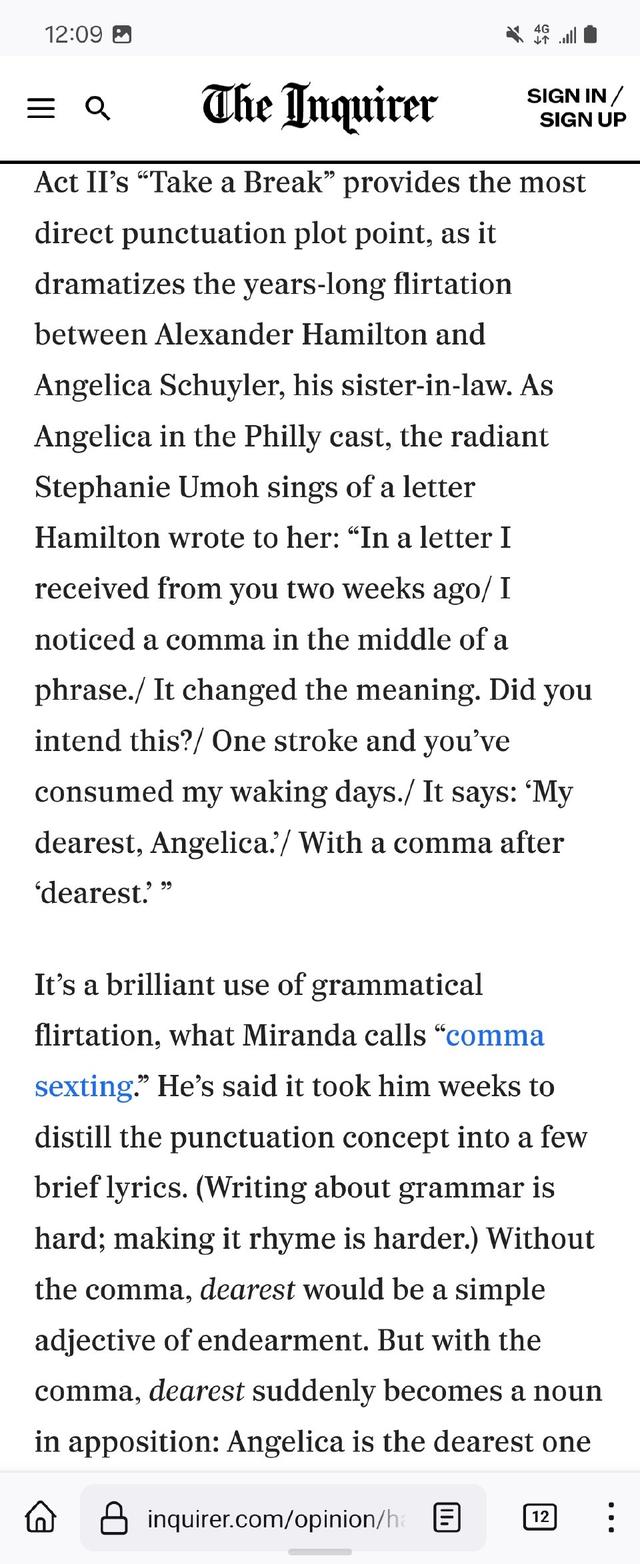Enable reader mode for this article
This screenshot has height=1564, width=640.
(x=446, y=1518)
